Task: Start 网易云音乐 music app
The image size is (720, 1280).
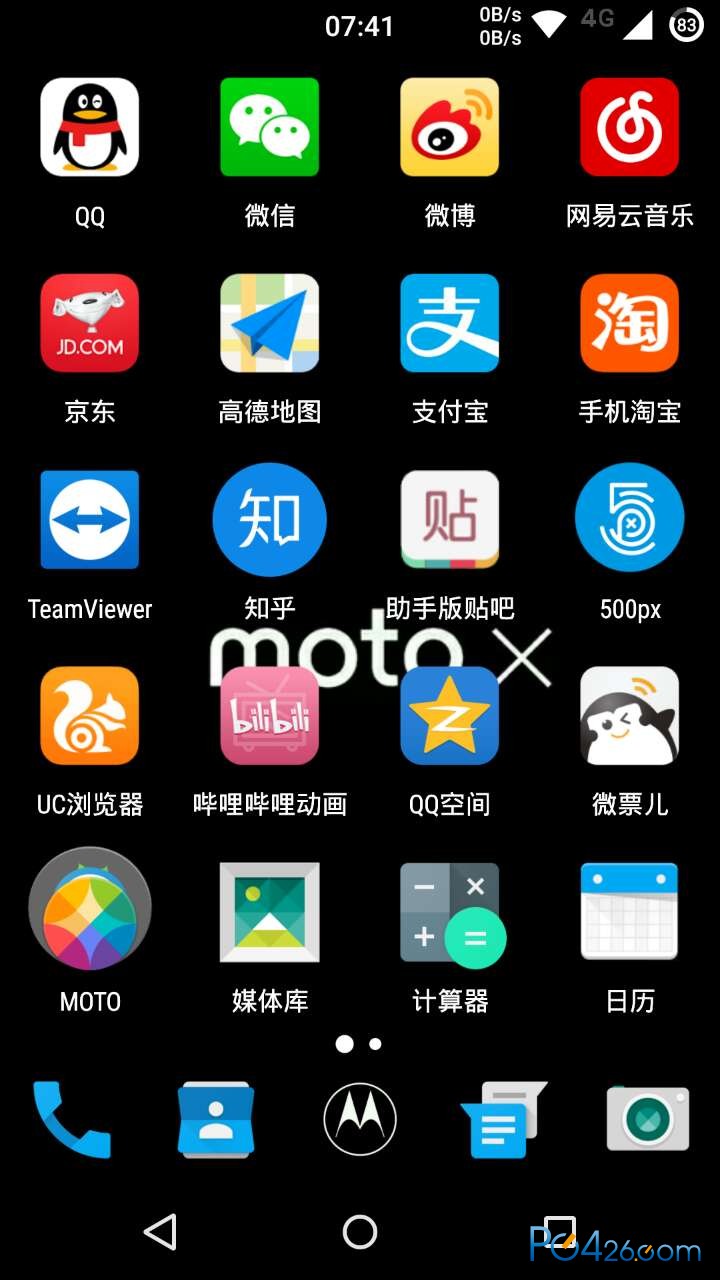Action: pos(630,128)
